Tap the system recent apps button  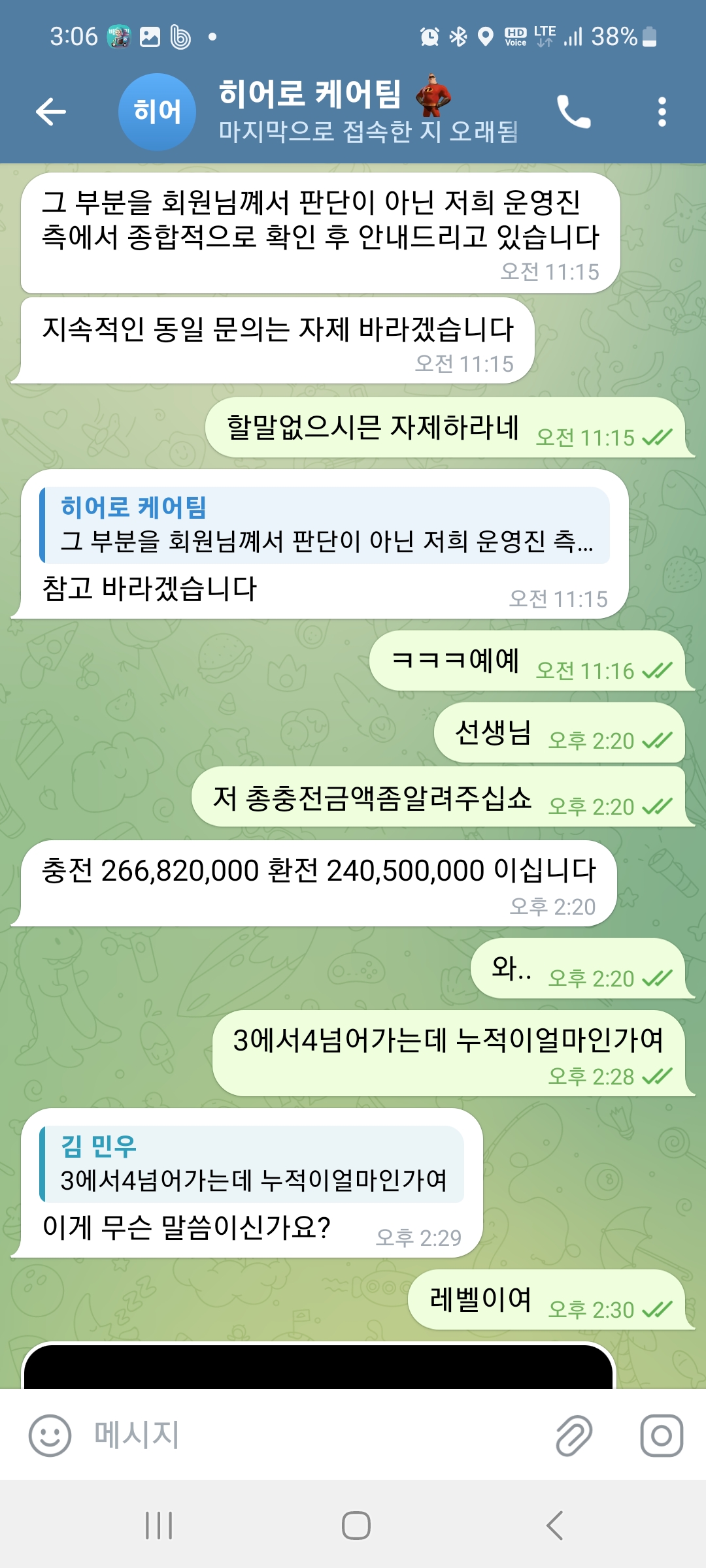pos(159,1526)
